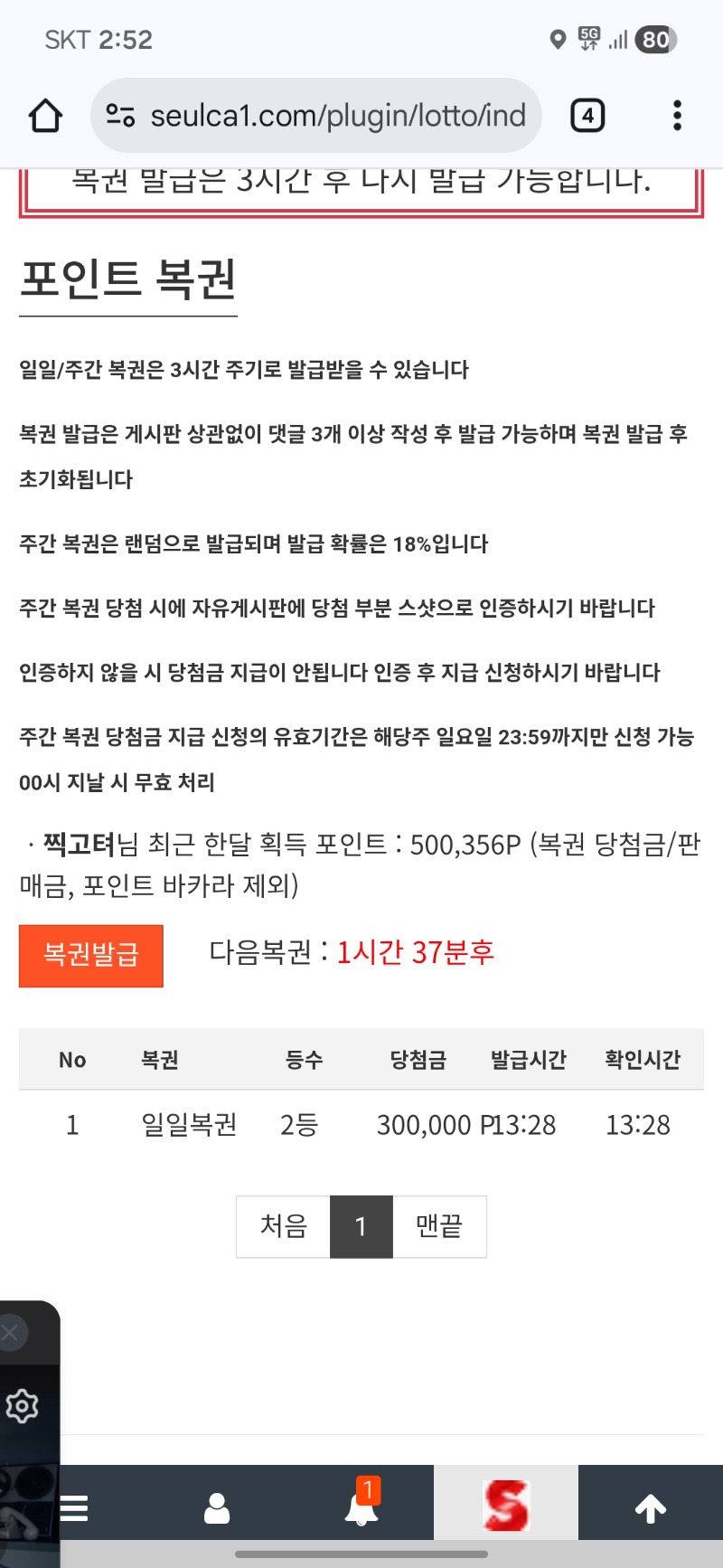
Task: Open the floating panel gear settings
Action: tap(22, 1406)
